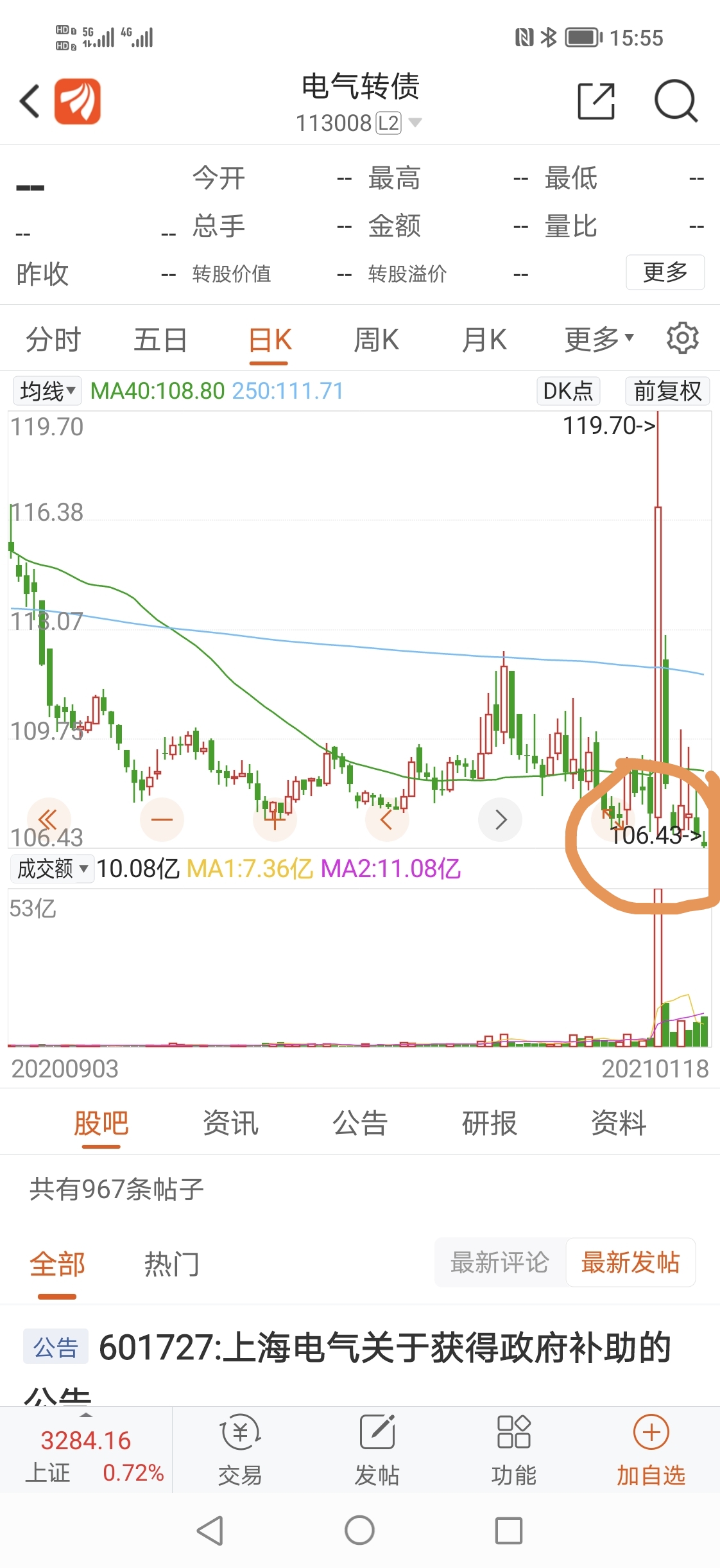Open the search magnifier
This screenshot has height=1568, width=720.
point(676,101)
